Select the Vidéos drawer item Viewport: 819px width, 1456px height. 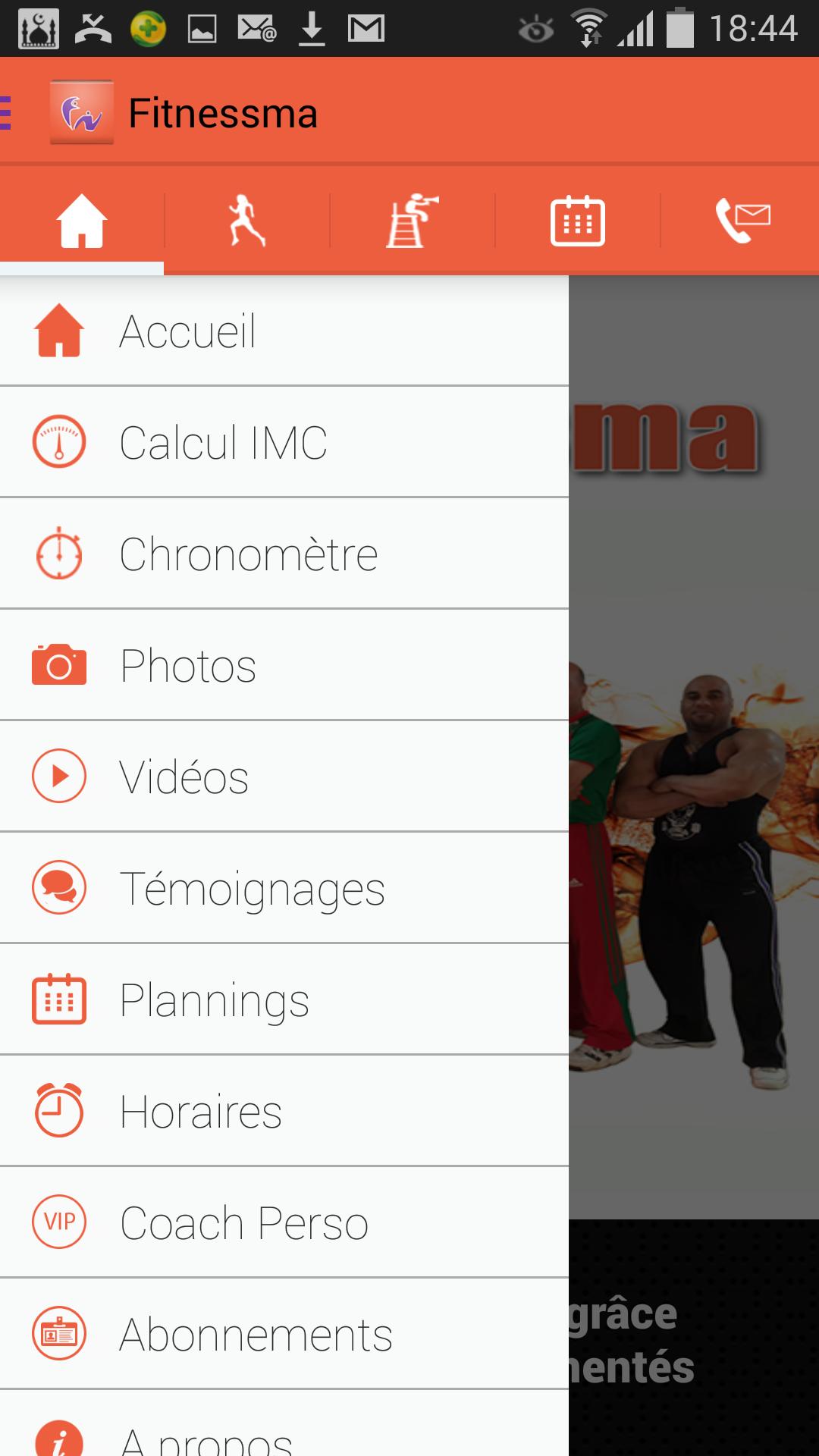[183, 776]
